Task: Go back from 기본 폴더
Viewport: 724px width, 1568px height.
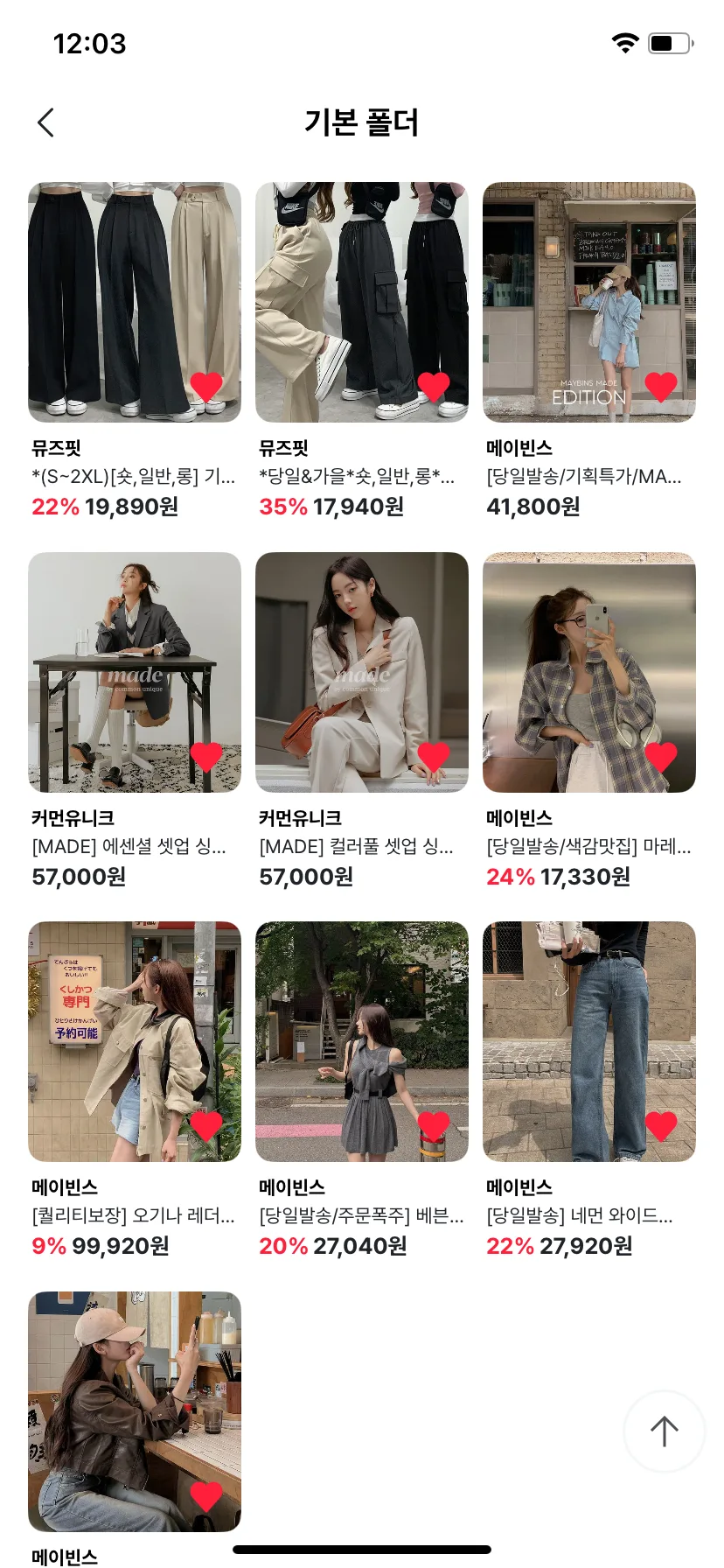Action: pos(46,123)
